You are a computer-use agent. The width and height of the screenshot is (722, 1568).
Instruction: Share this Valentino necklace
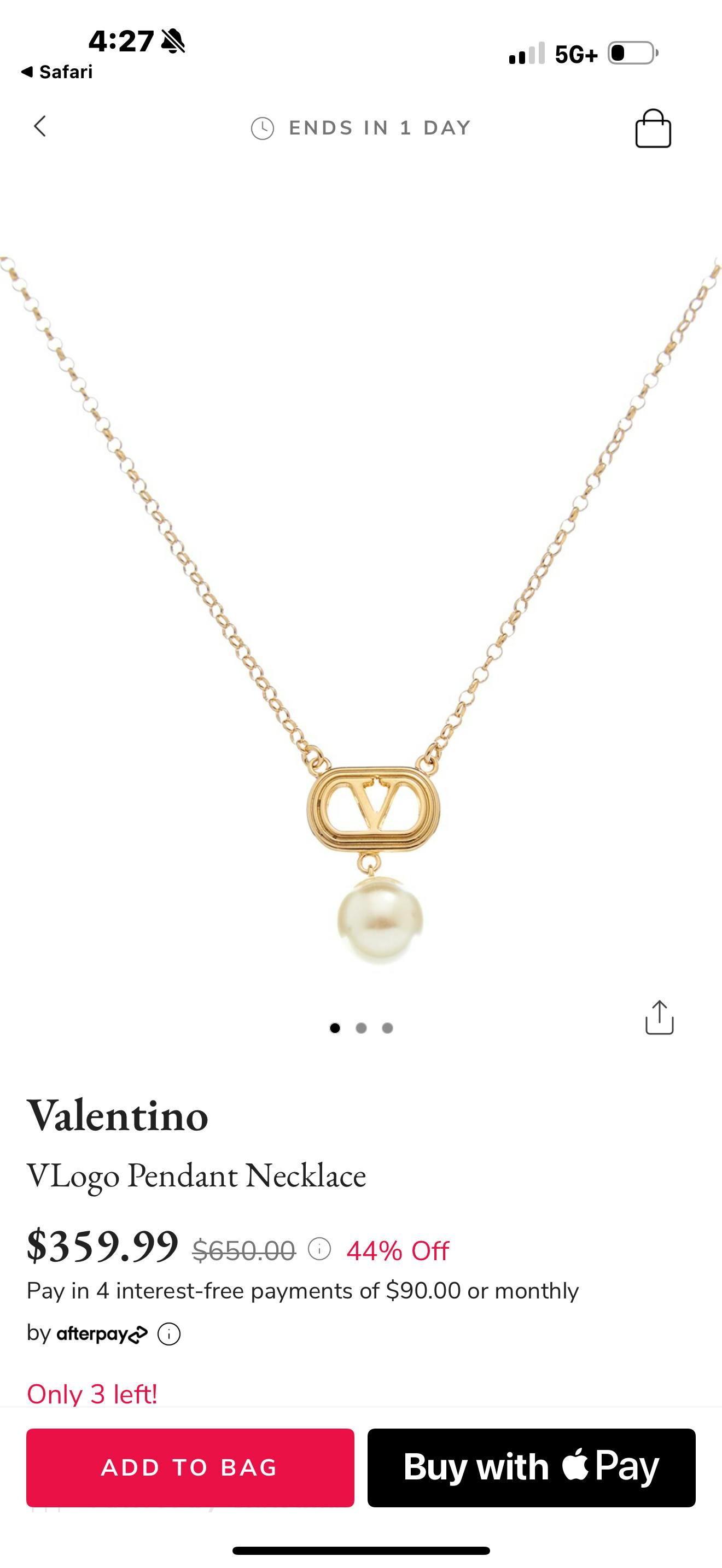pyautogui.click(x=659, y=1017)
